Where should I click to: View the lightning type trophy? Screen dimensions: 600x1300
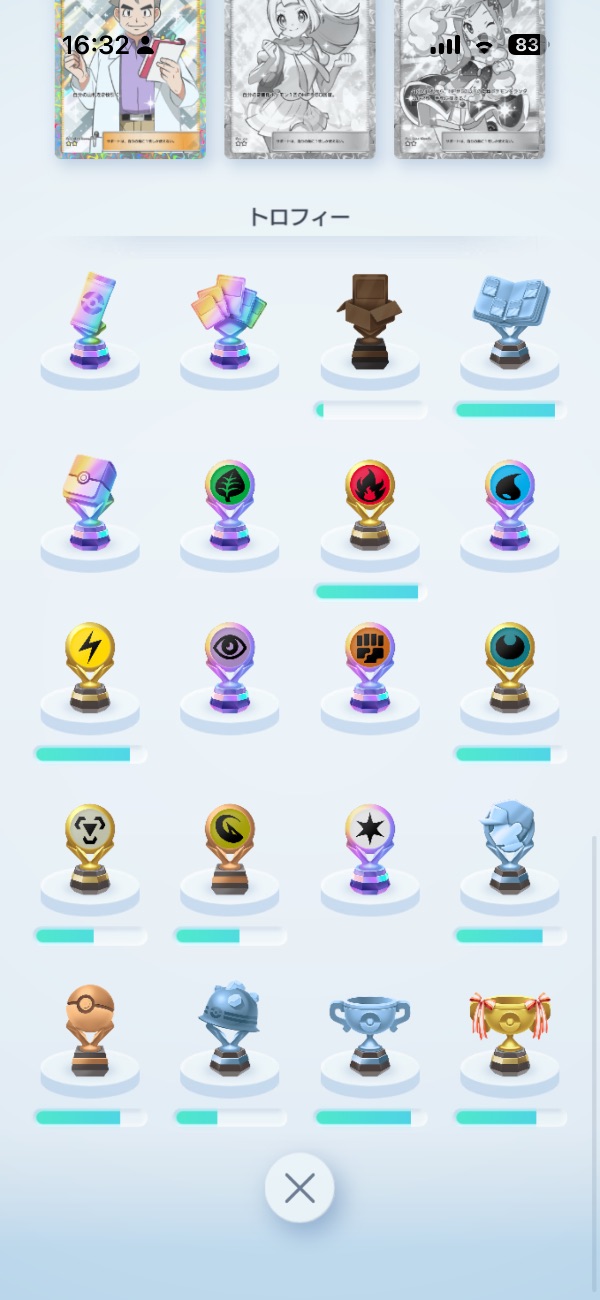pyautogui.click(x=90, y=667)
